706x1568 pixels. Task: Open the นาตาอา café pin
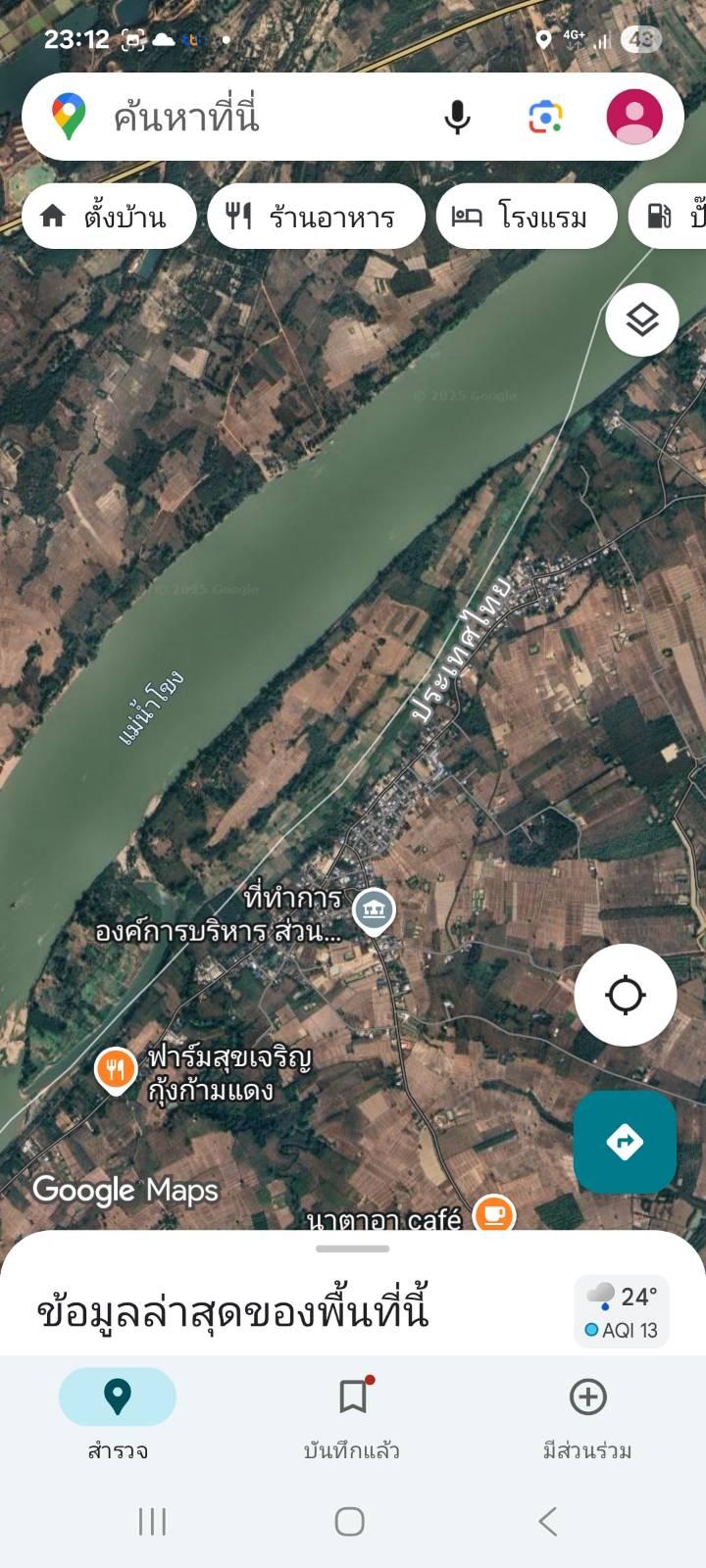click(494, 1213)
